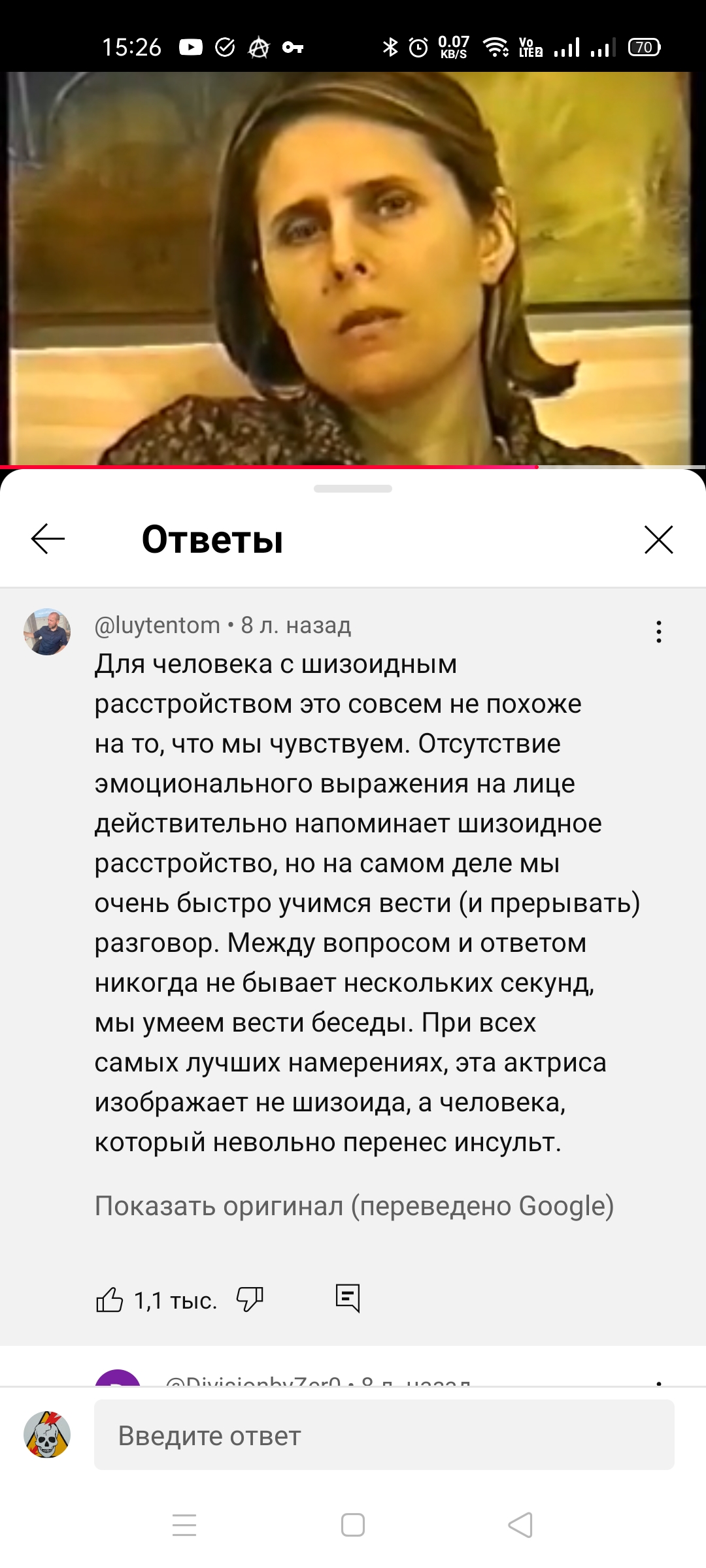706x1568 pixels.
Task: Tap Показать оригинал to view original text
Action: tap(354, 1205)
